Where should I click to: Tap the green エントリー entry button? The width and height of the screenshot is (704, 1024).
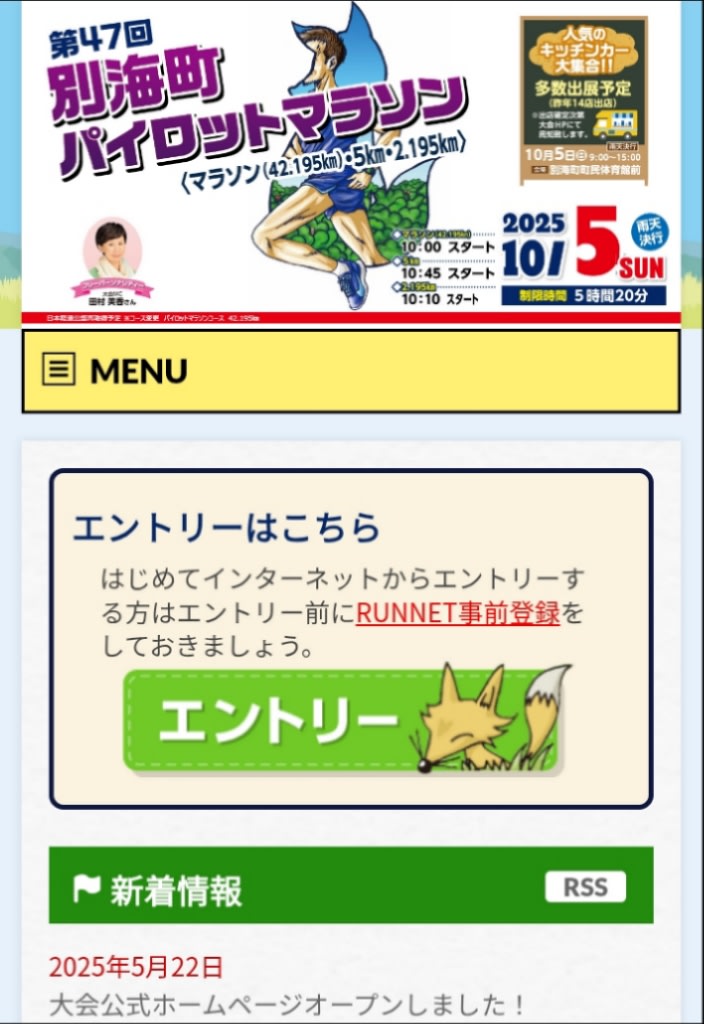[340, 721]
